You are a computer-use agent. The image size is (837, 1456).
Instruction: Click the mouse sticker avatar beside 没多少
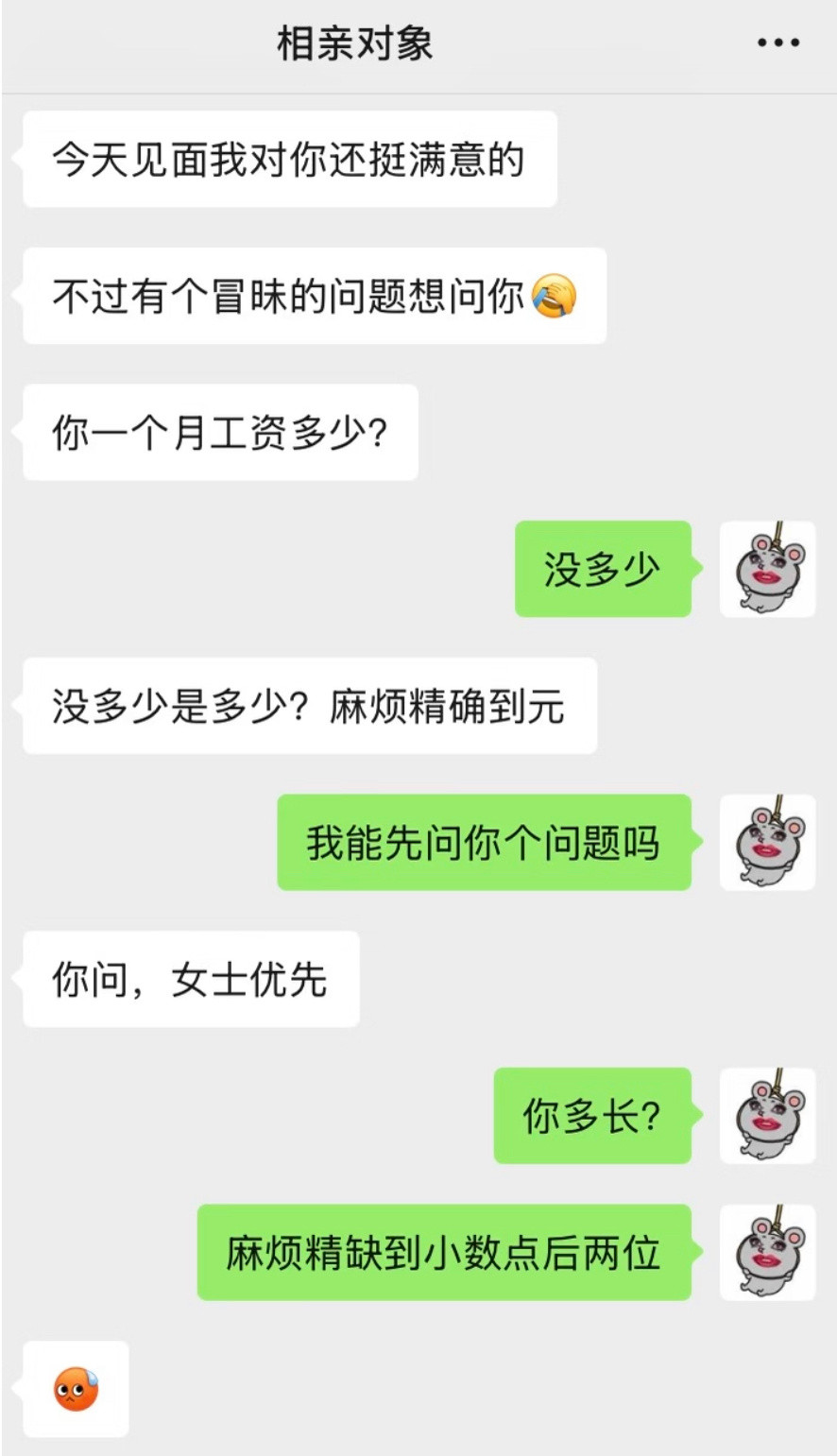[x=768, y=570]
